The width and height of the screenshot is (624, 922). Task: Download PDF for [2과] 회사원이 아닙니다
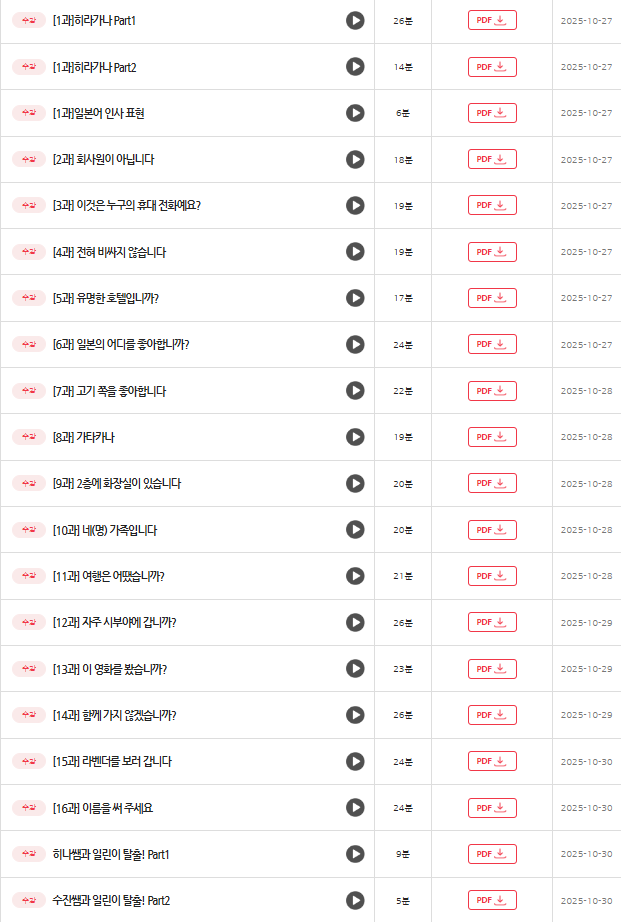coord(492,159)
